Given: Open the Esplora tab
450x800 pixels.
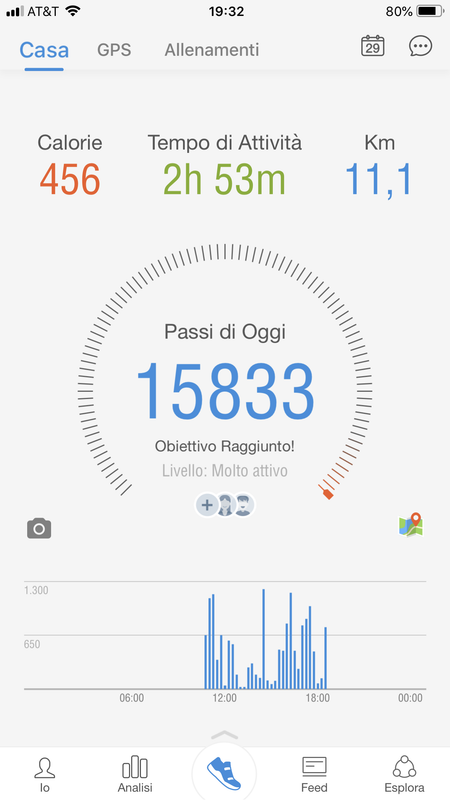Looking at the screenshot, I should 404,774.
